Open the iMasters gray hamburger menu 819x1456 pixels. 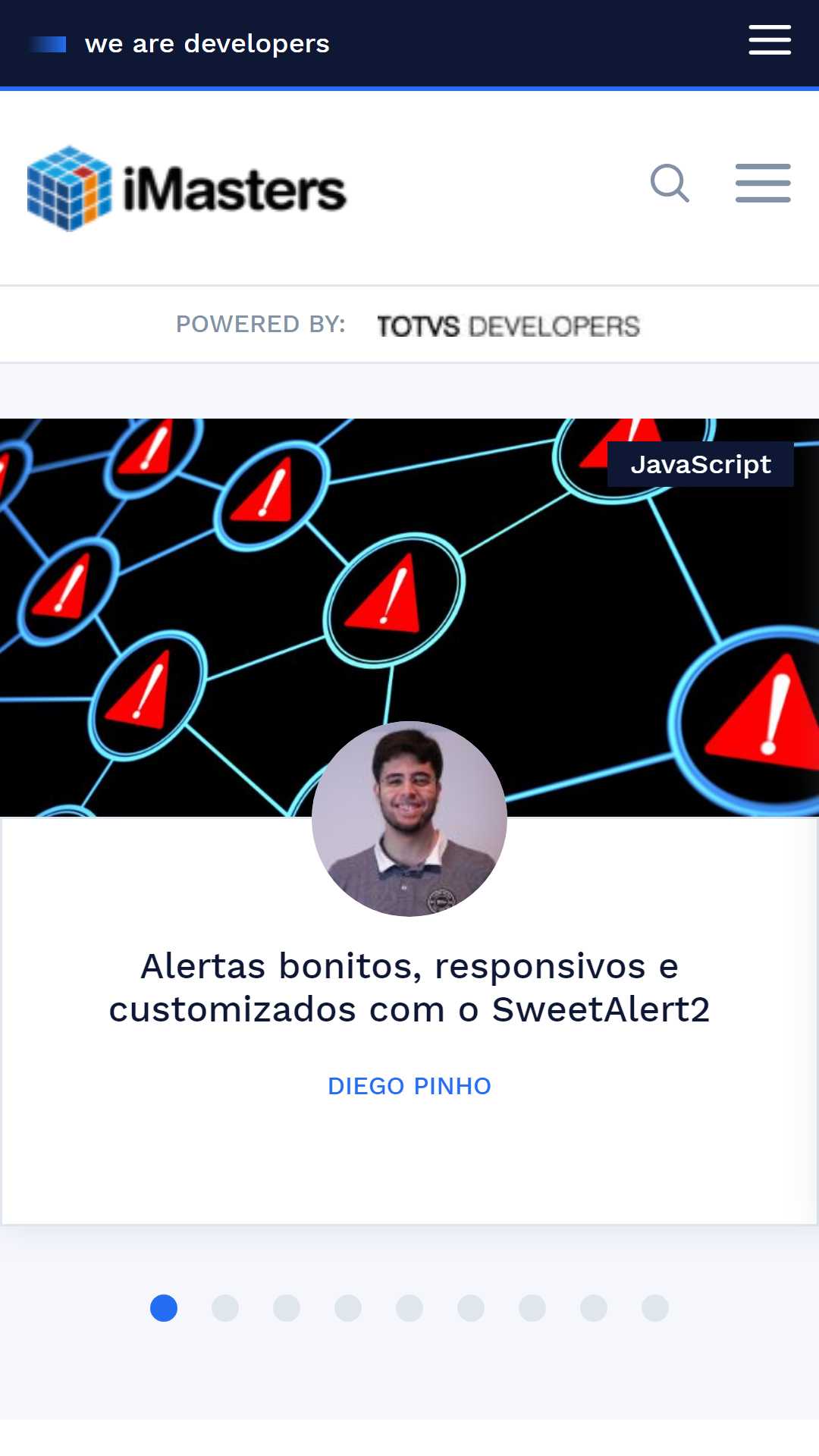tap(763, 183)
